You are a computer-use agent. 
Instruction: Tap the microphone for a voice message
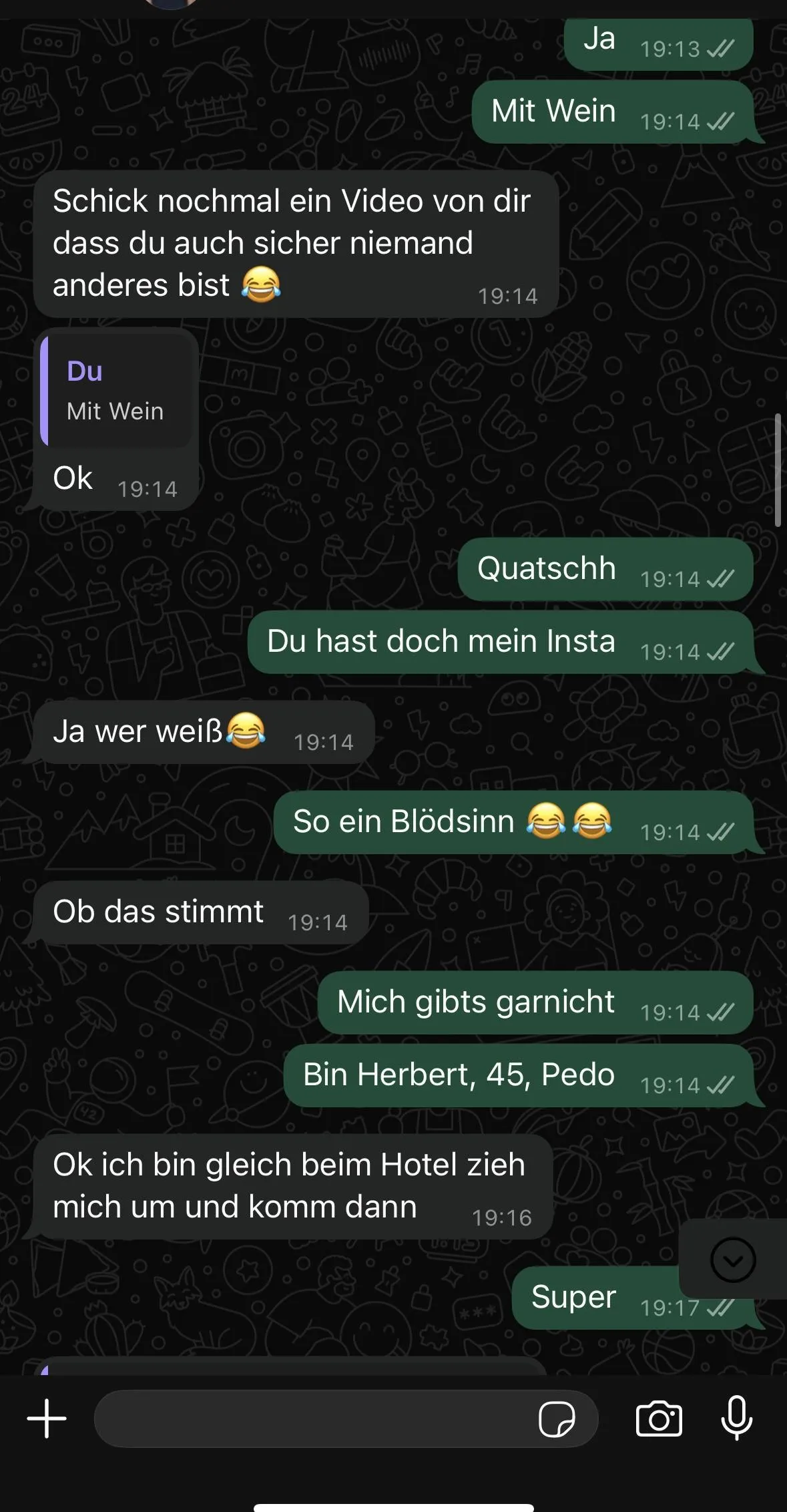tap(737, 1419)
